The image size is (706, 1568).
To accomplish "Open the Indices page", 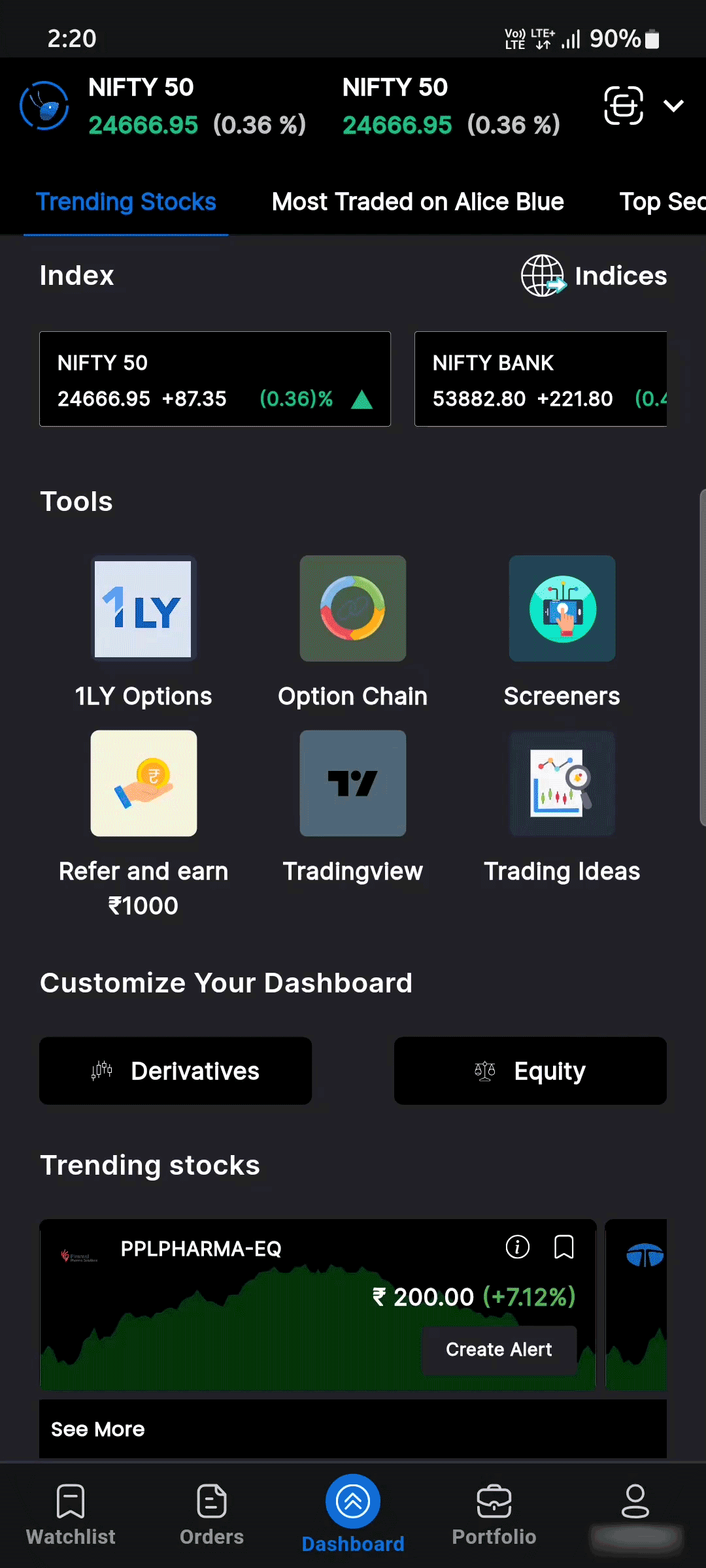I will (594, 276).
